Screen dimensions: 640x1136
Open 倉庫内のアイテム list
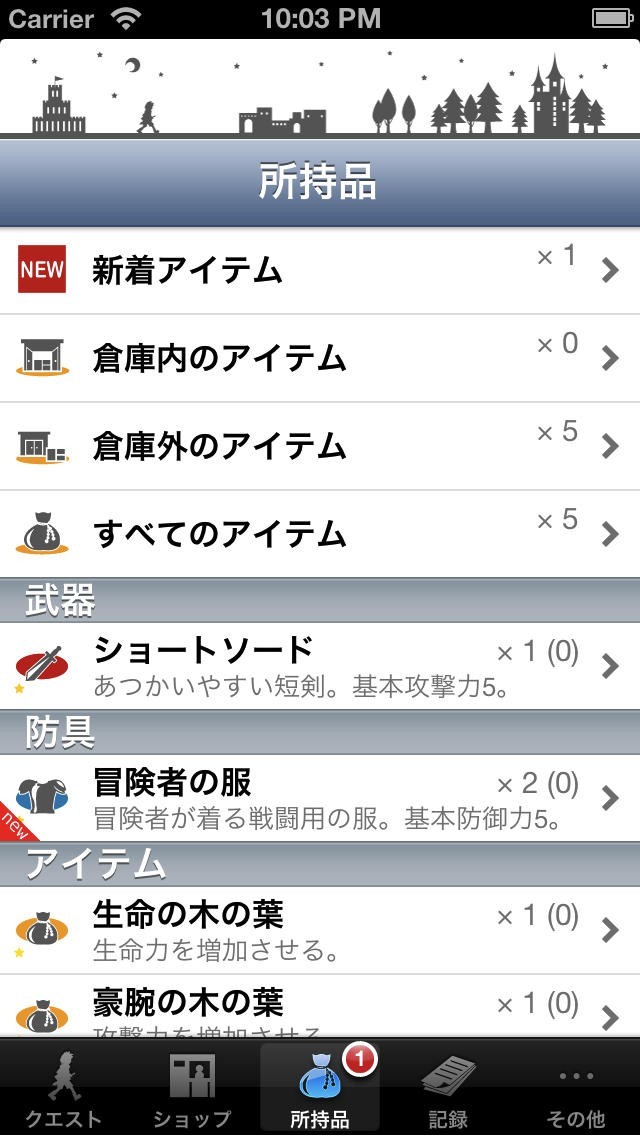coord(320,358)
